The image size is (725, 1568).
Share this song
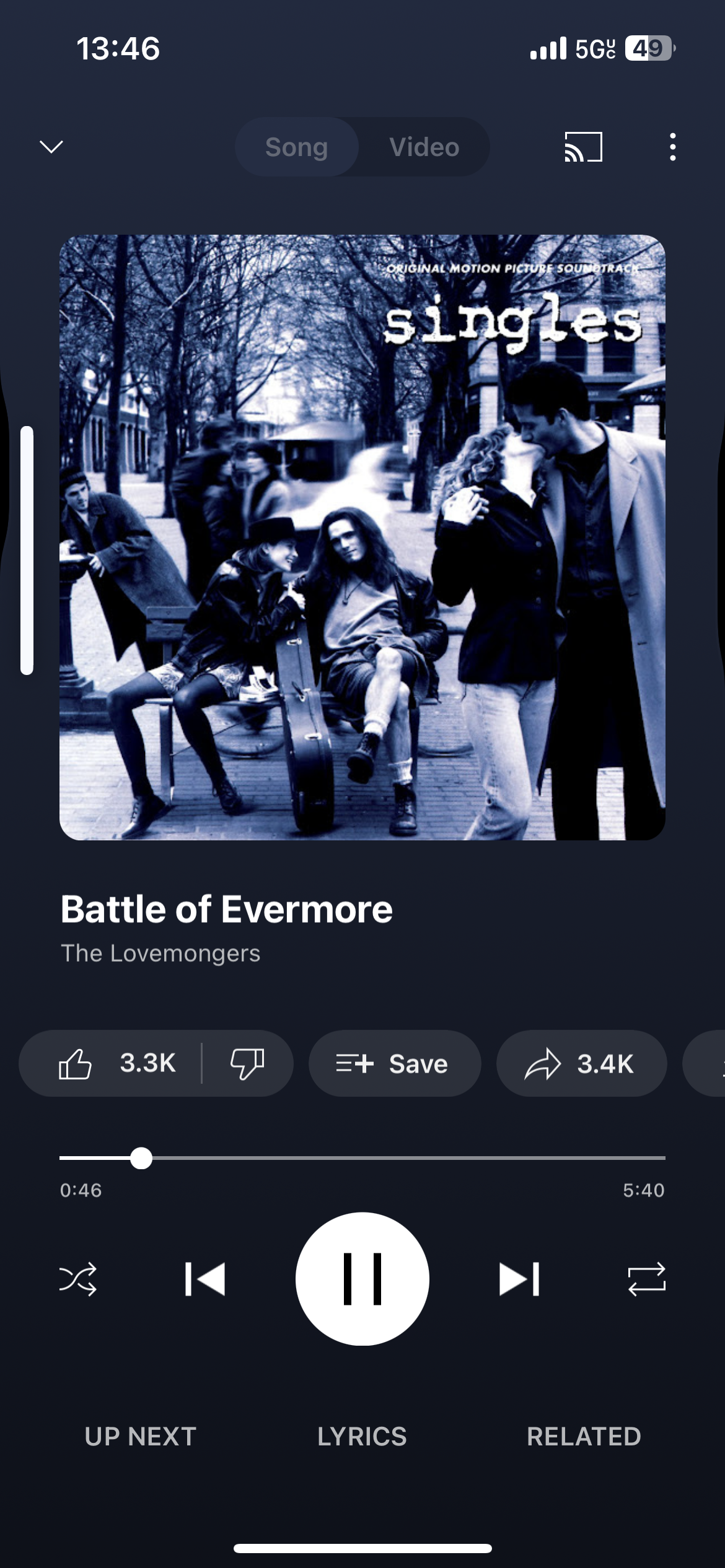[581, 1063]
